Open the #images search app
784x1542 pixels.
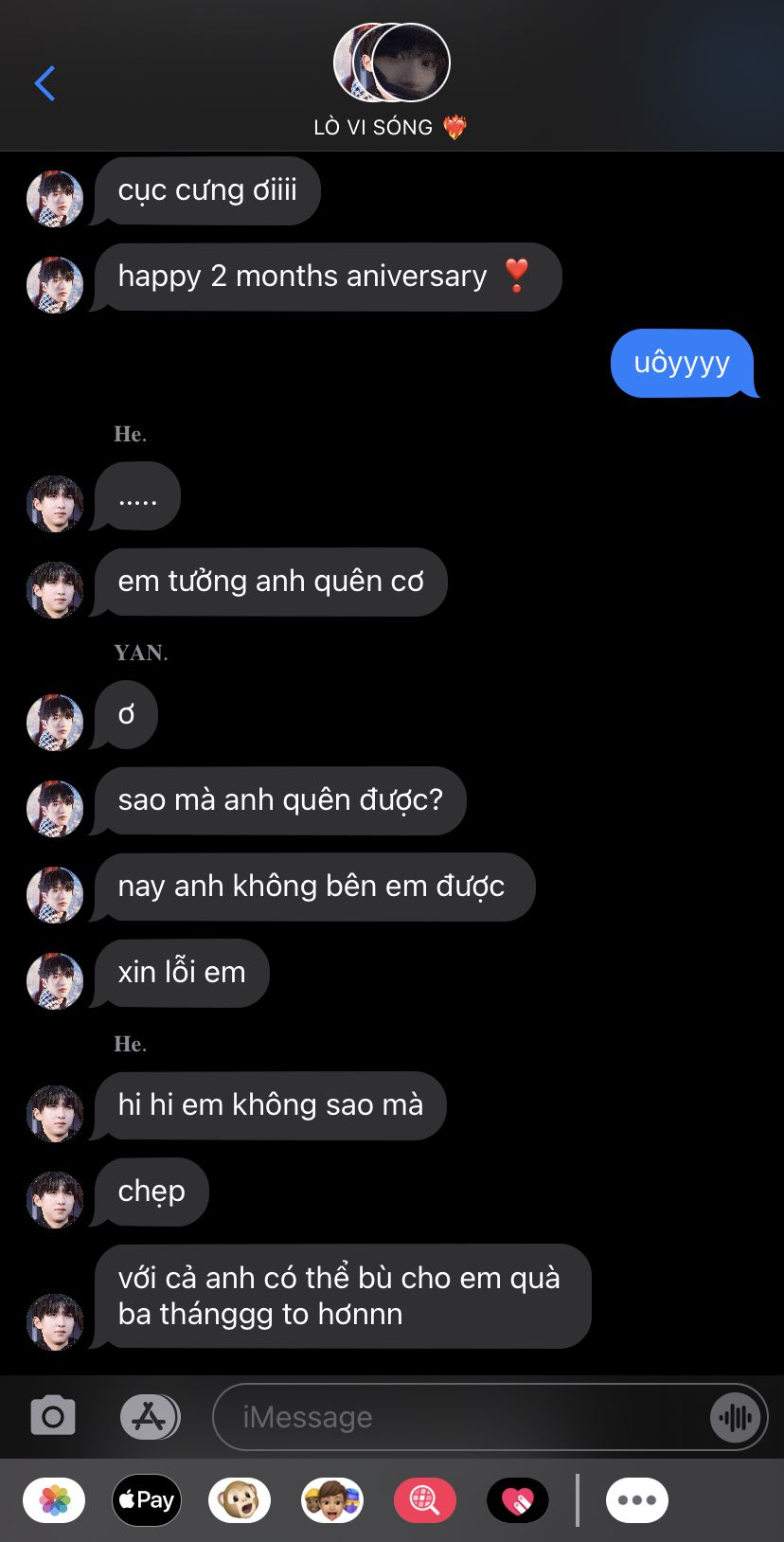[425, 1500]
